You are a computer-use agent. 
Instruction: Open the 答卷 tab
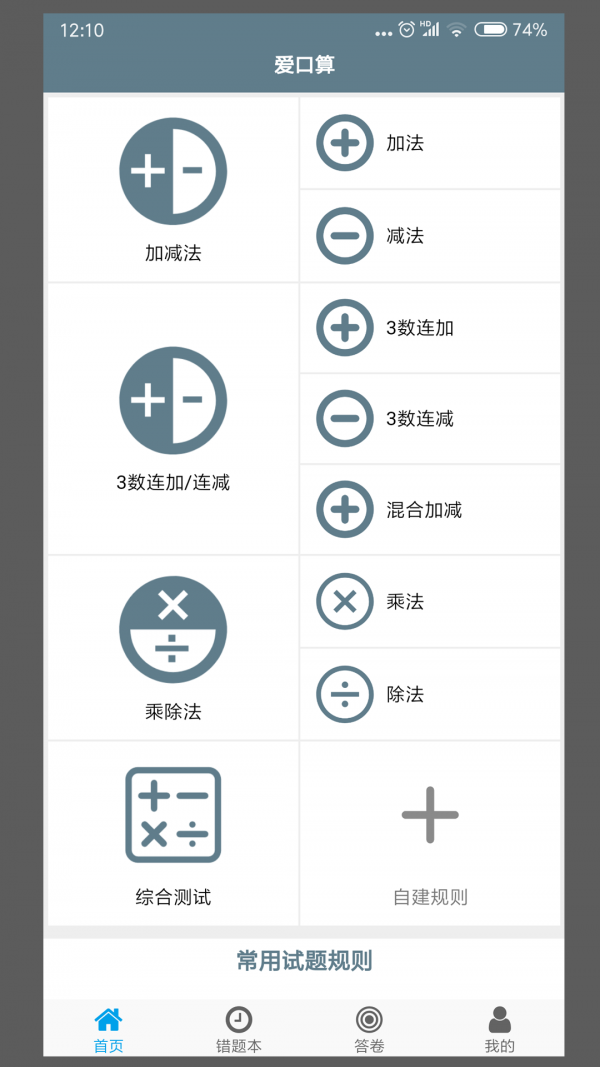click(369, 1029)
